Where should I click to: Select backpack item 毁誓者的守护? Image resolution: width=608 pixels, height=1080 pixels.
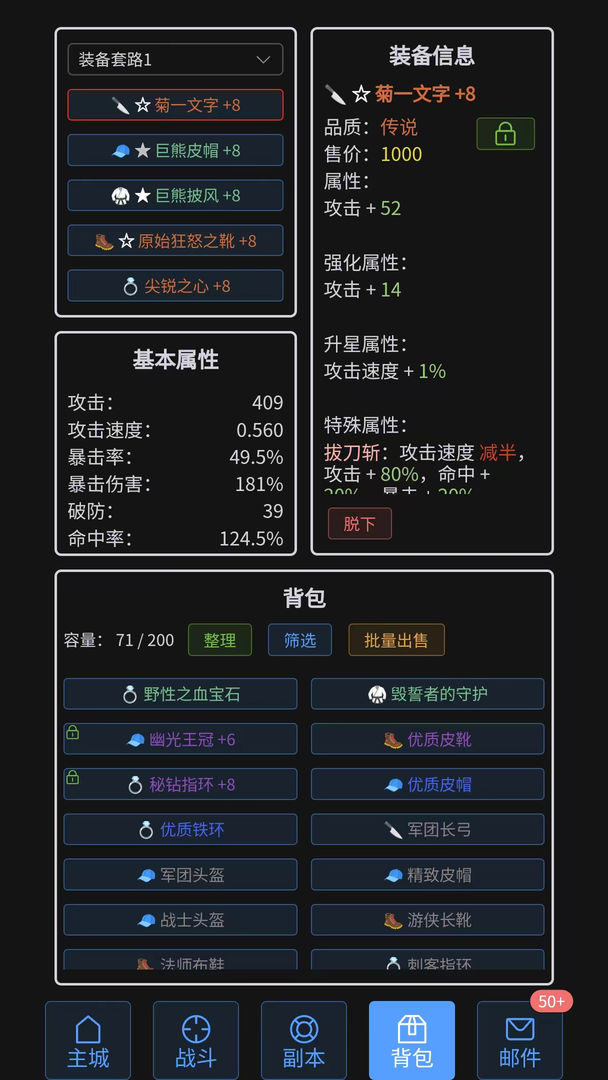click(x=427, y=694)
